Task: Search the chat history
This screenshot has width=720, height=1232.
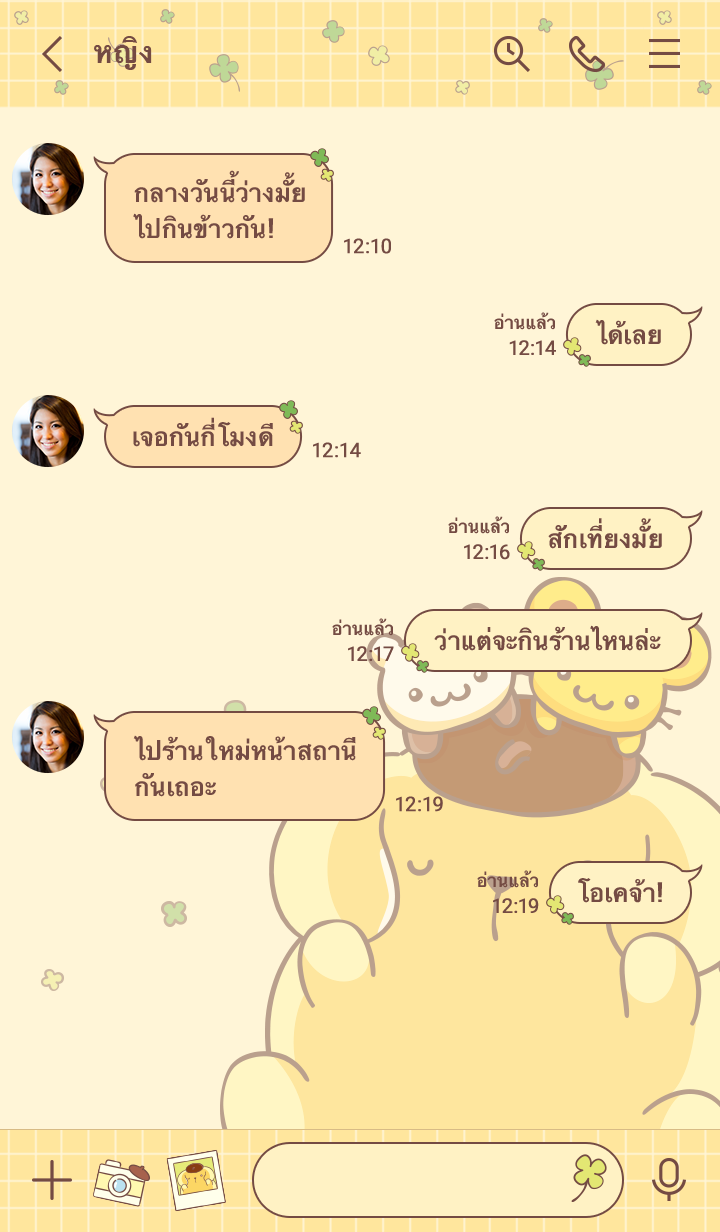Action: point(512,54)
